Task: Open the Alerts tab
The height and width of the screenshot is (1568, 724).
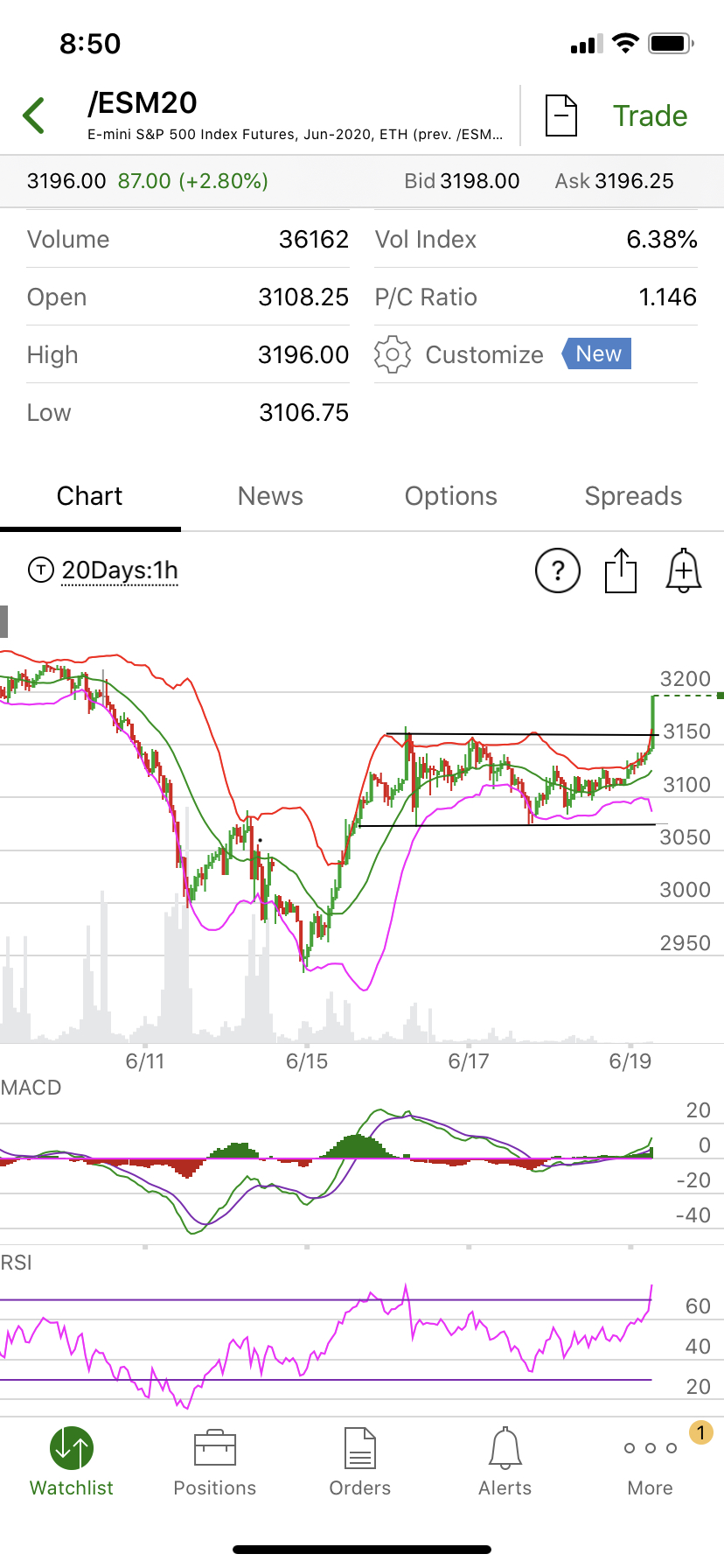Action: click(x=505, y=1462)
